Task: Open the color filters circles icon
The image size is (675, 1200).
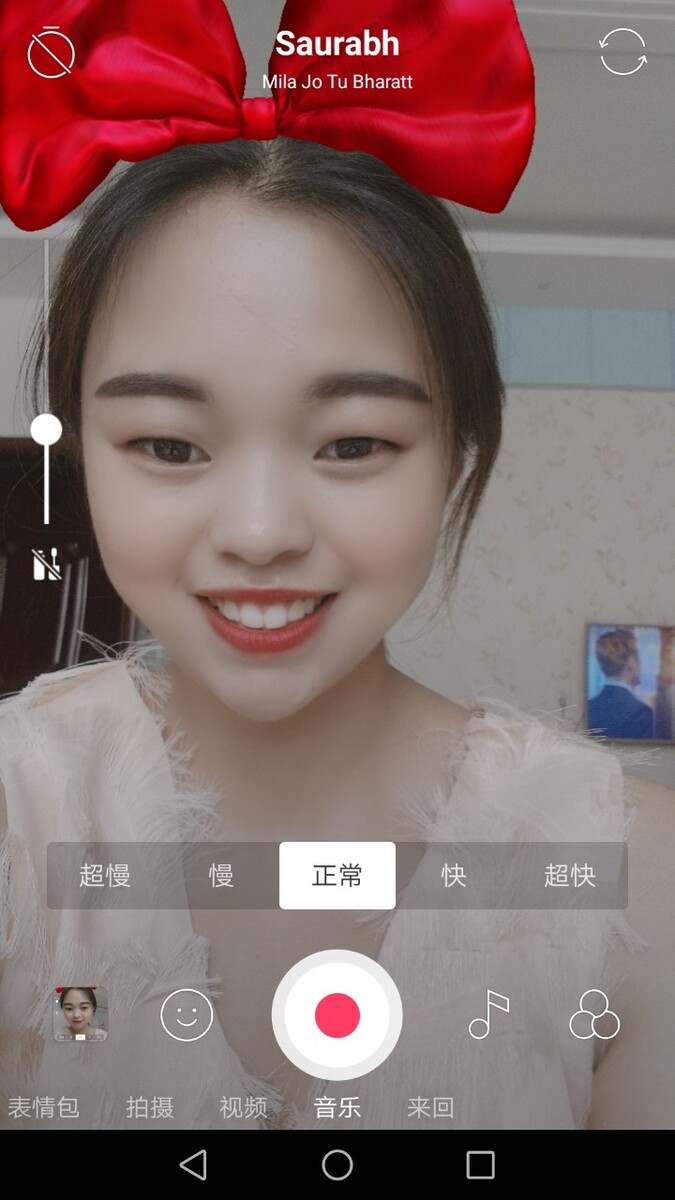Action: pos(594,1015)
